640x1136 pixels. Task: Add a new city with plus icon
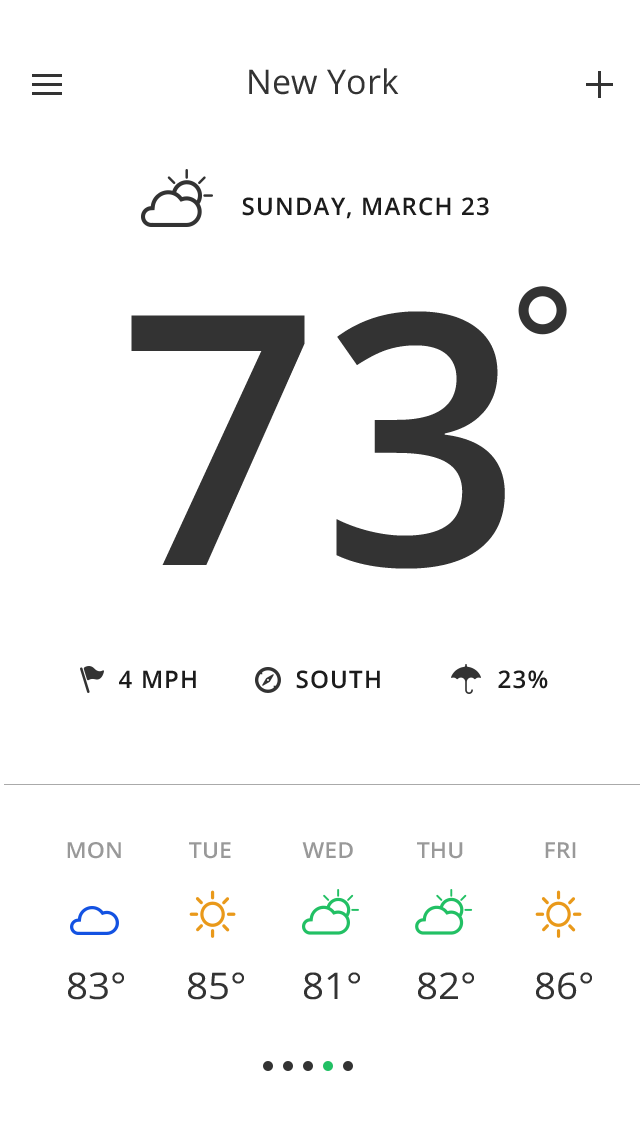coord(598,85)
